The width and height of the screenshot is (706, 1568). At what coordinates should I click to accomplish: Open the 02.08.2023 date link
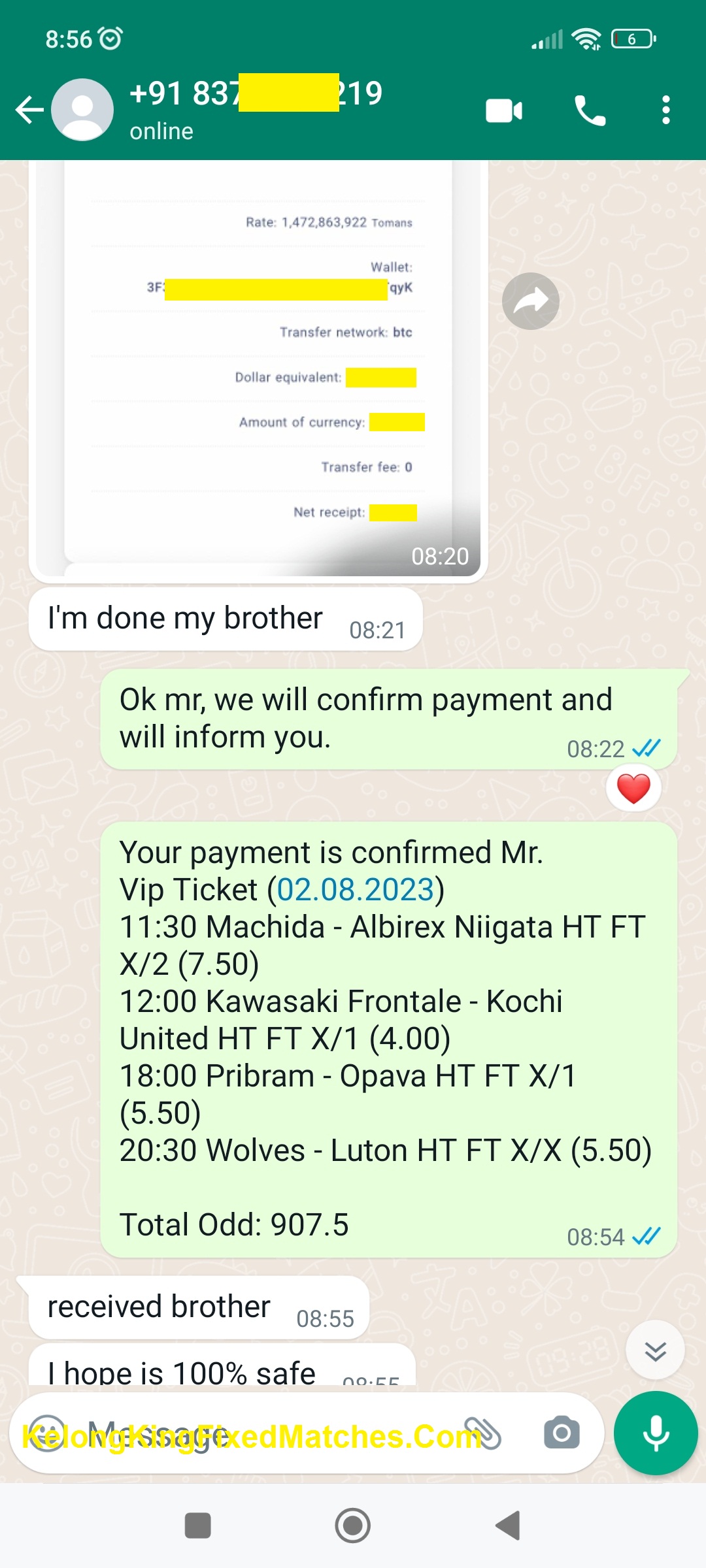(355, 890)
